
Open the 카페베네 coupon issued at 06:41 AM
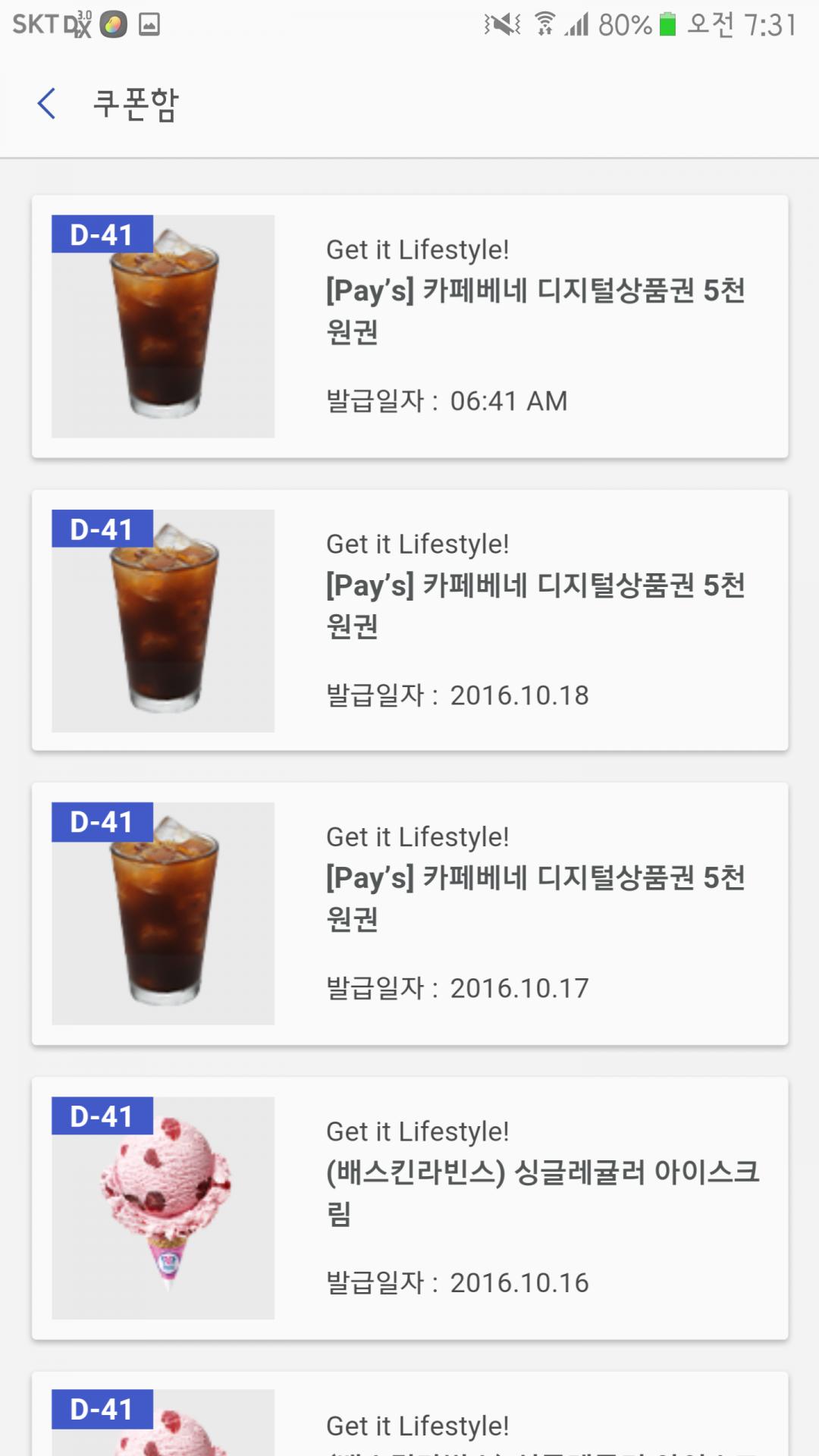pyautogui.click(x=409, y=326)
